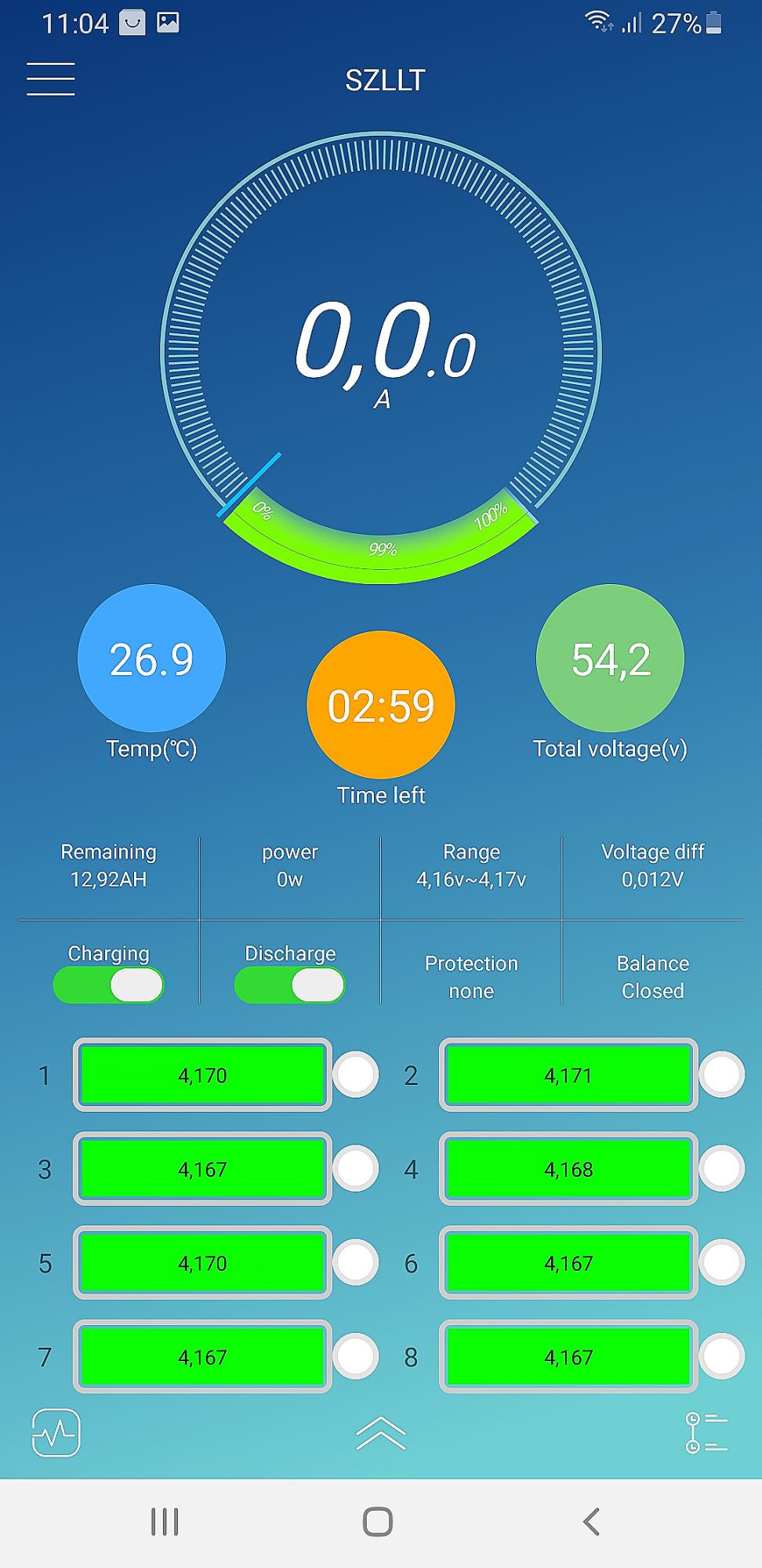762x1568 pixels.
Task: Go to the home screen
Action: click(378, 1522)
